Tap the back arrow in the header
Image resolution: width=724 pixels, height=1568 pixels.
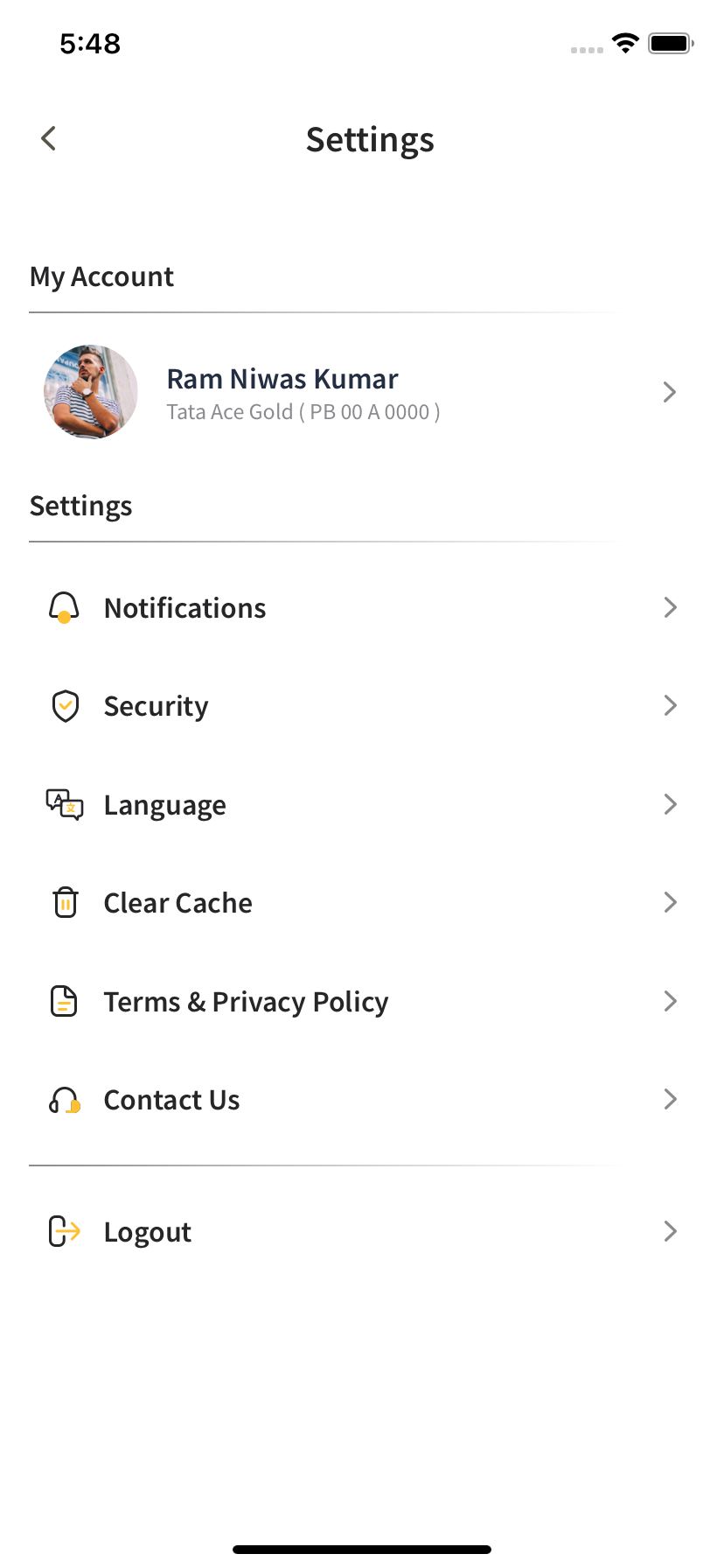48,137
